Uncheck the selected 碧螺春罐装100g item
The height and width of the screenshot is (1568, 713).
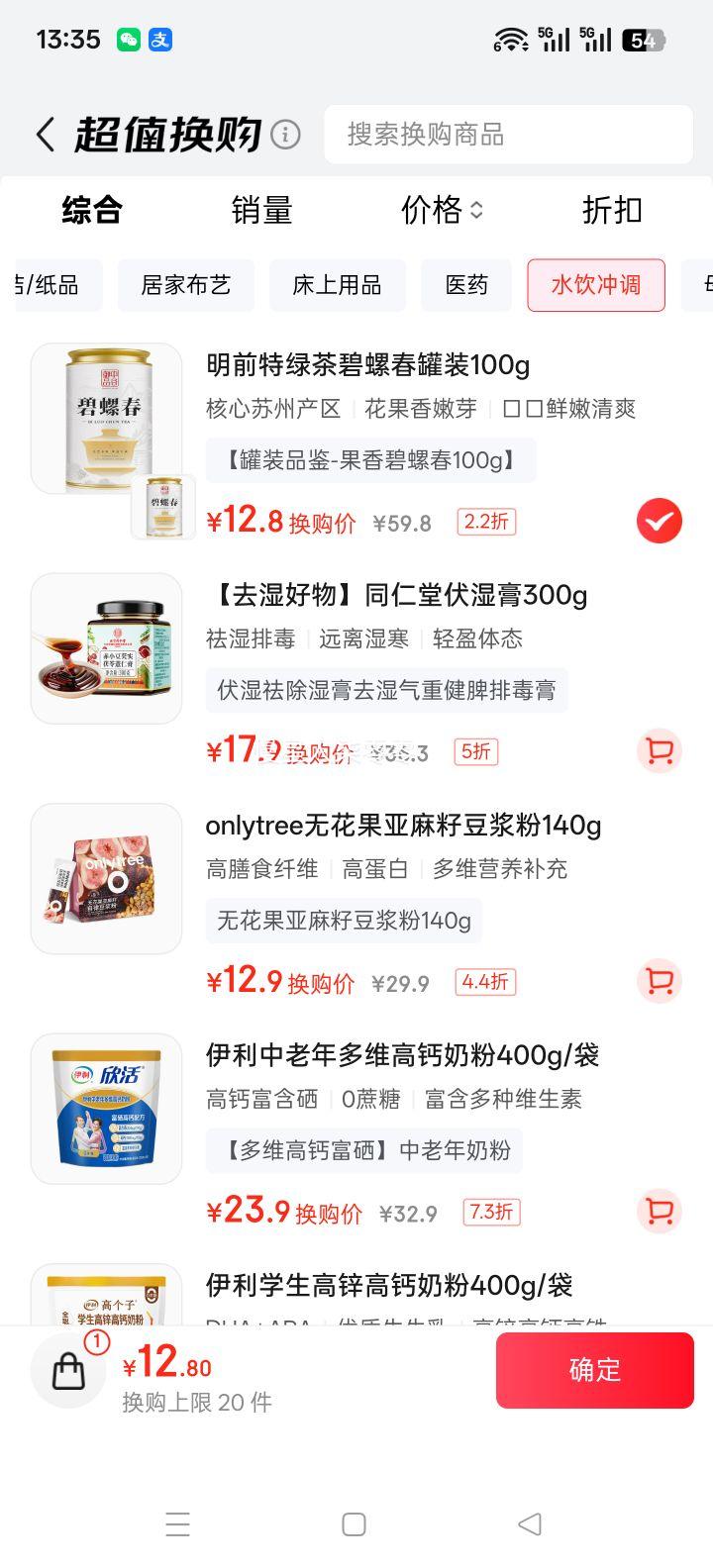pyautogui.click(x=659, y=521)
